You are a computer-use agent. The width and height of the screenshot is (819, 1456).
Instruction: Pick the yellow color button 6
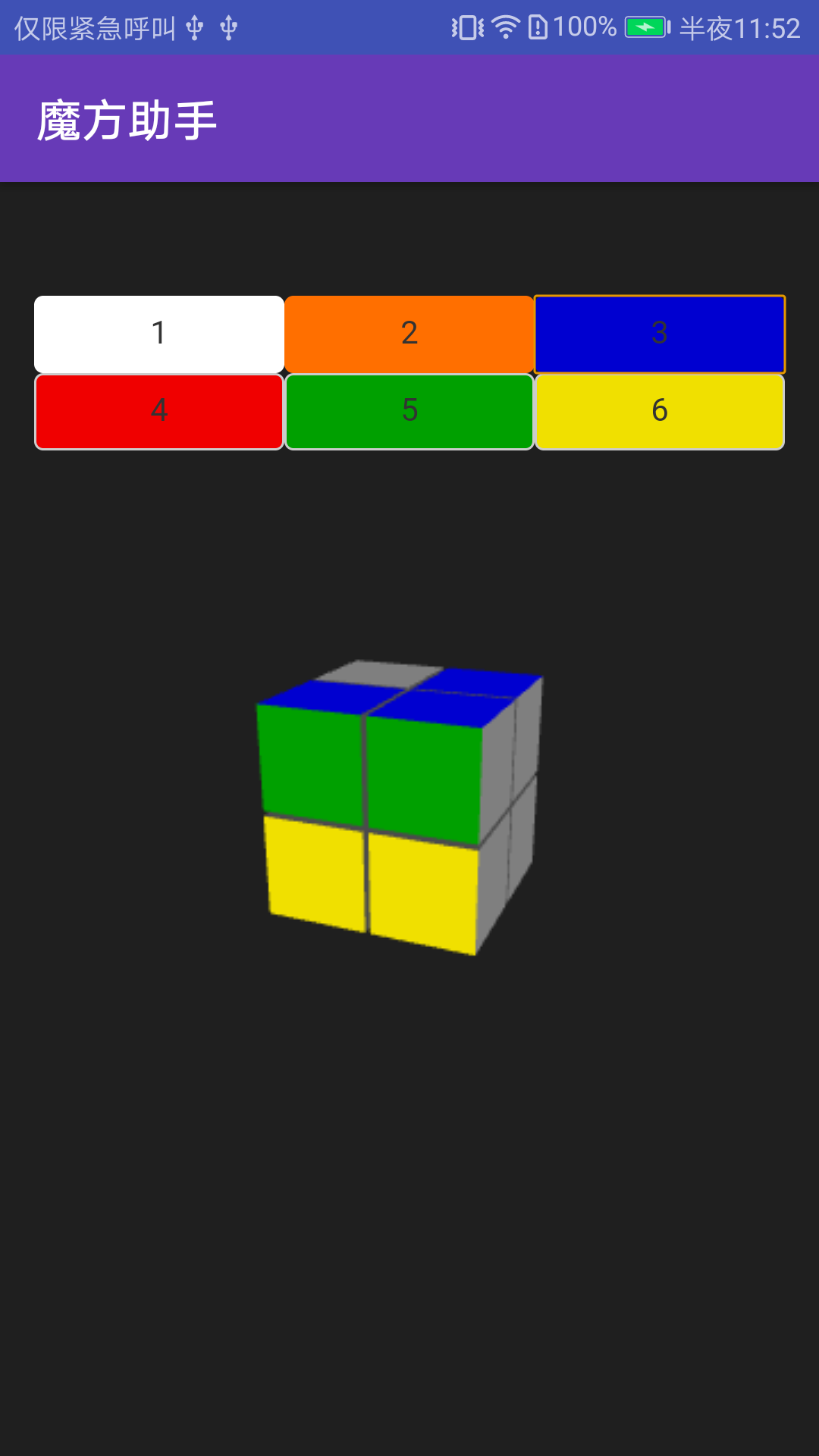(x=660, y=412)
